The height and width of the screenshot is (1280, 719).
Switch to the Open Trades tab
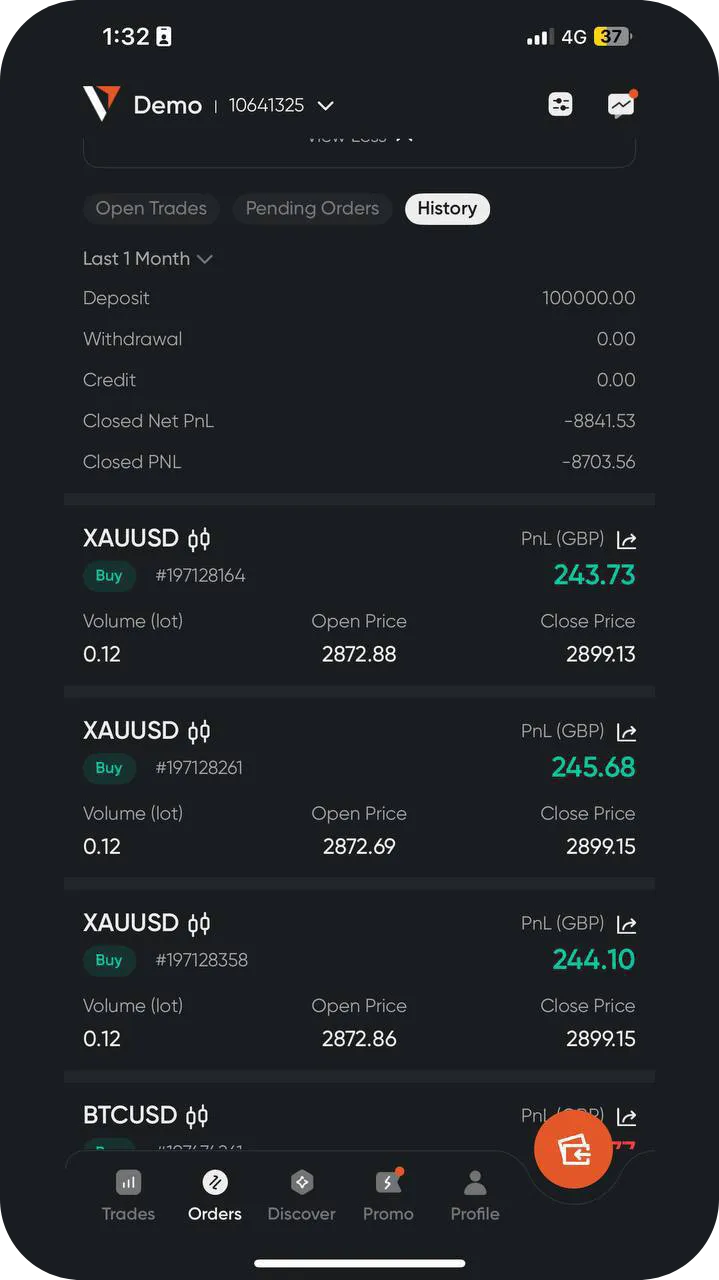coord(151,209)
